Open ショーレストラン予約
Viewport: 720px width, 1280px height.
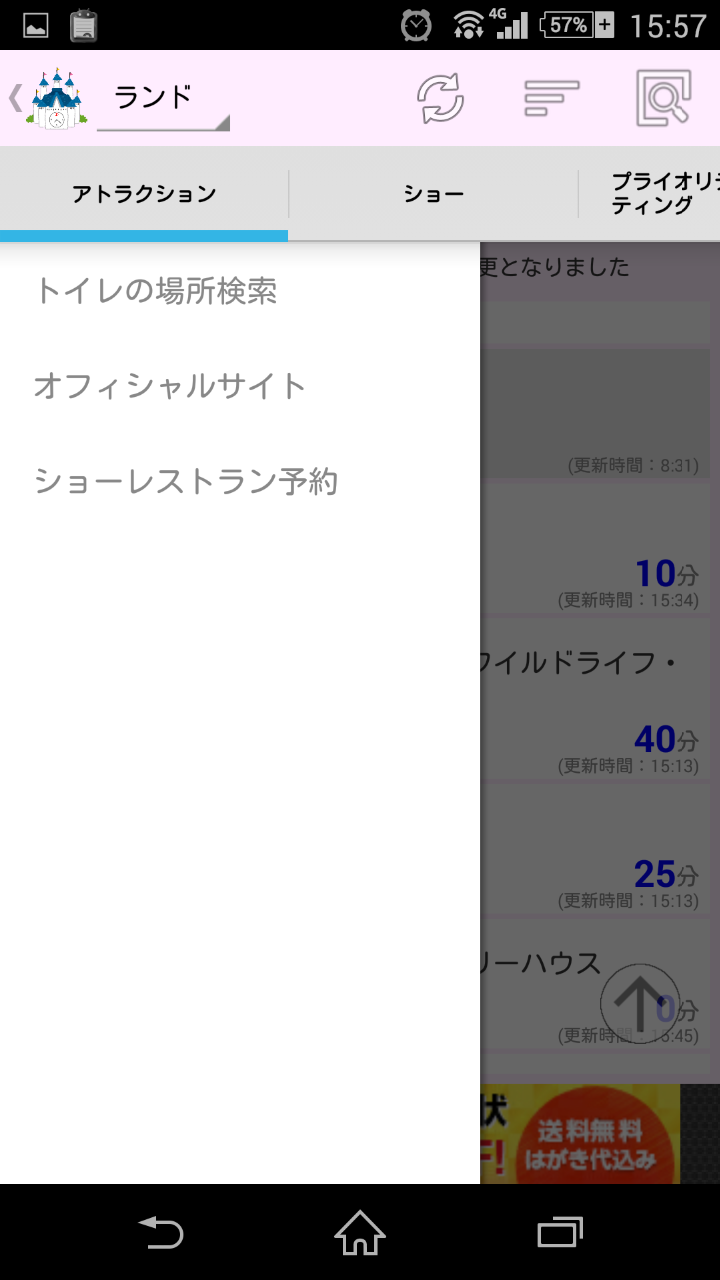[x=186, y=482]
